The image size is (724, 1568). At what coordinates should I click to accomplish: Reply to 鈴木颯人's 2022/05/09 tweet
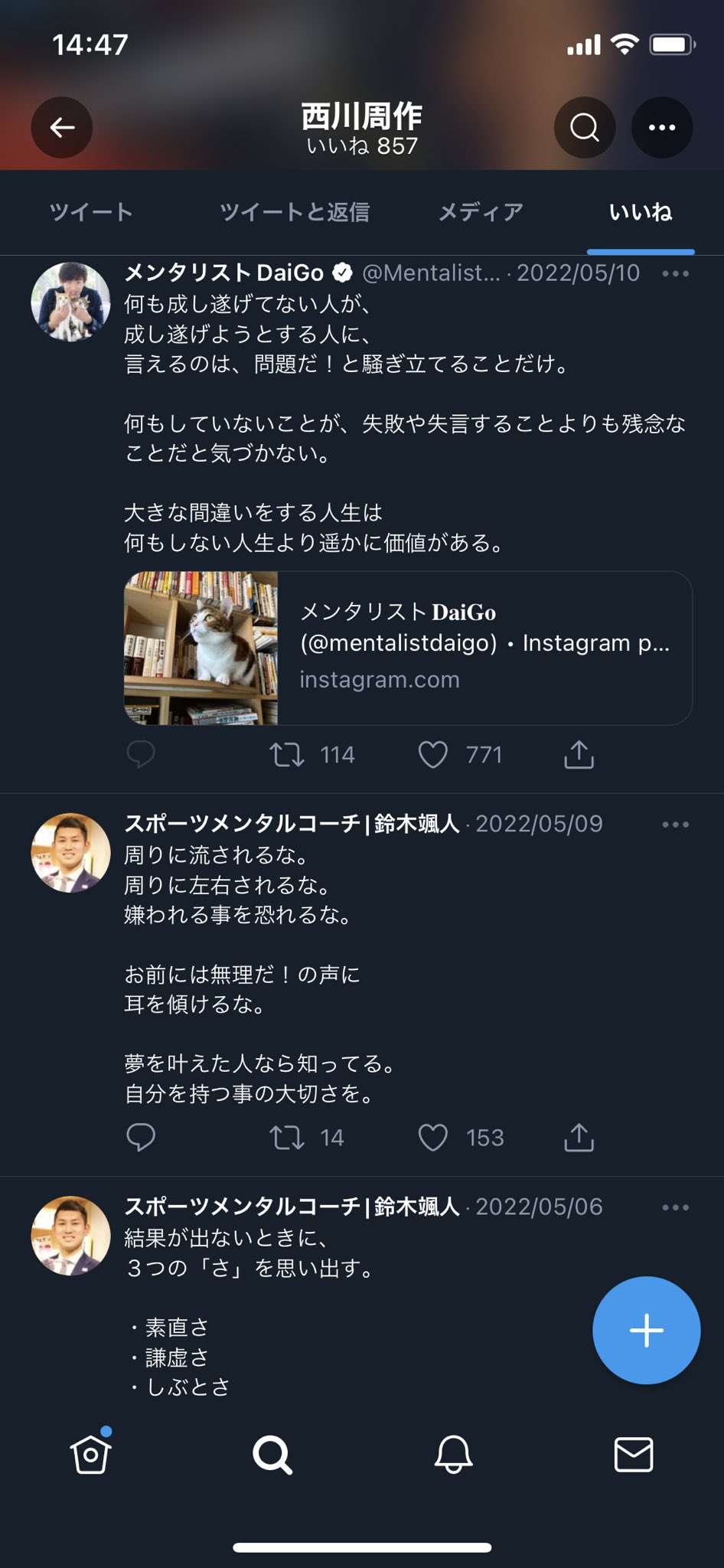click(x=141, y=1138)
